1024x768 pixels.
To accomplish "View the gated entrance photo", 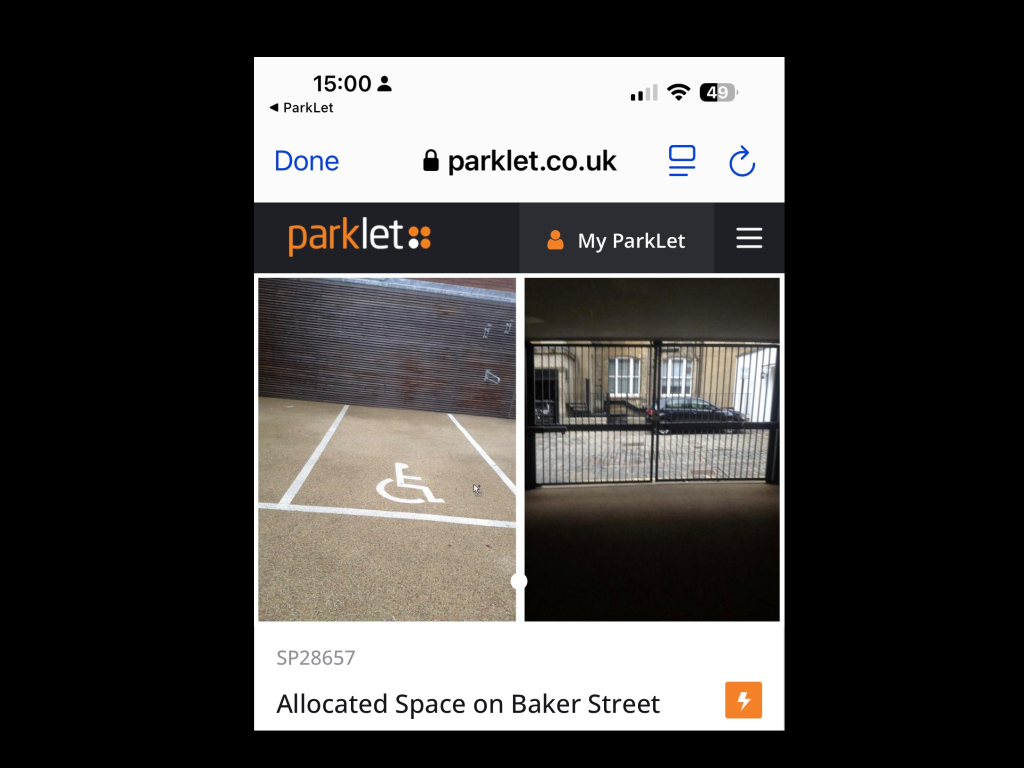I will coord(652,449).
